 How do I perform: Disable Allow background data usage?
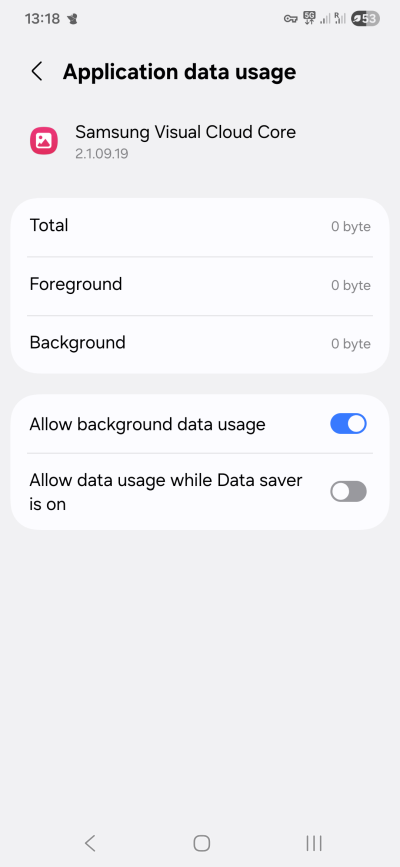[x=348, y=424]
